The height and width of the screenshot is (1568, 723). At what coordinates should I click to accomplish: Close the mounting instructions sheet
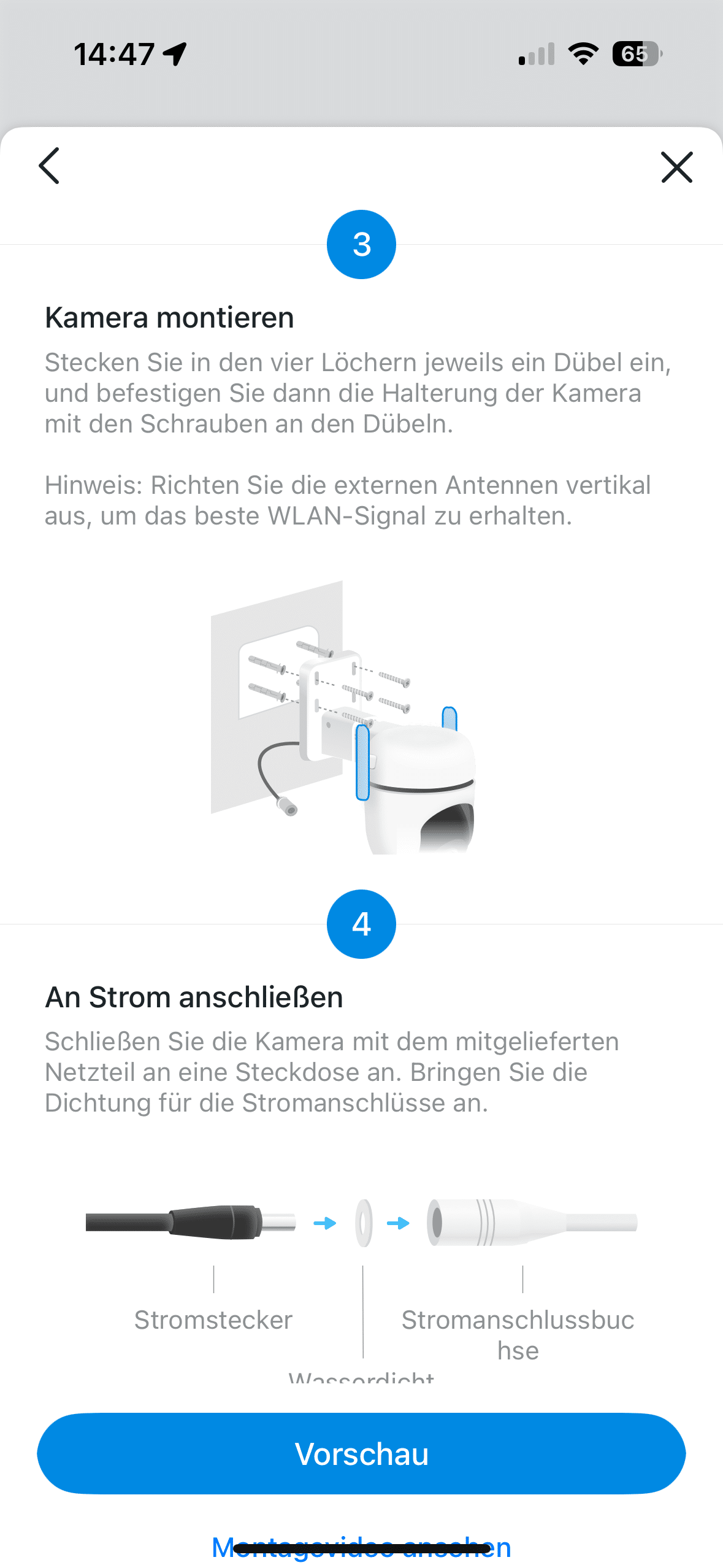click(676, 167)
